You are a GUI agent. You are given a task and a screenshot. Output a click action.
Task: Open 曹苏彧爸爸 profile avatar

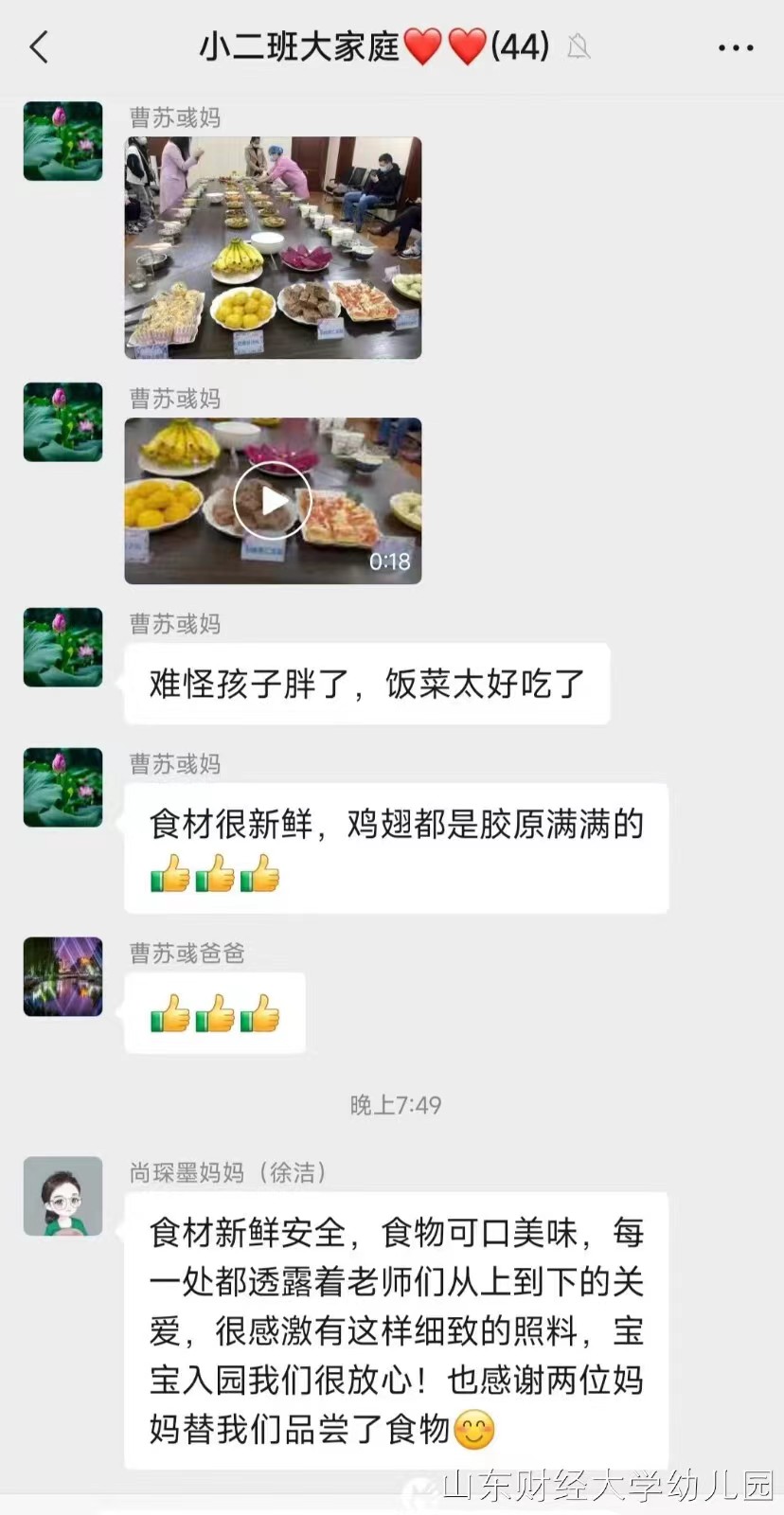pos(62,976)
